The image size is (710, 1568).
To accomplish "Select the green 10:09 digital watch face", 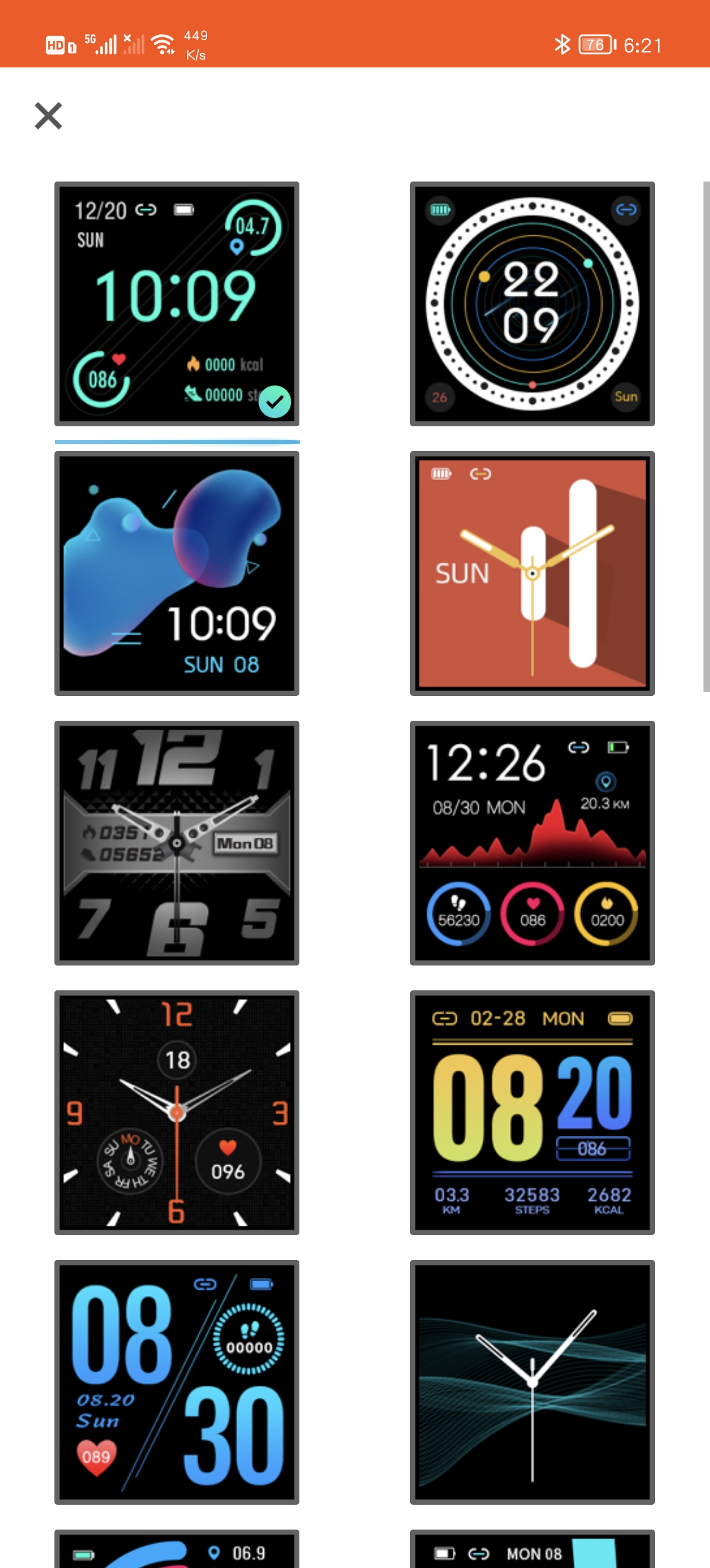I will tap(176, 303).
